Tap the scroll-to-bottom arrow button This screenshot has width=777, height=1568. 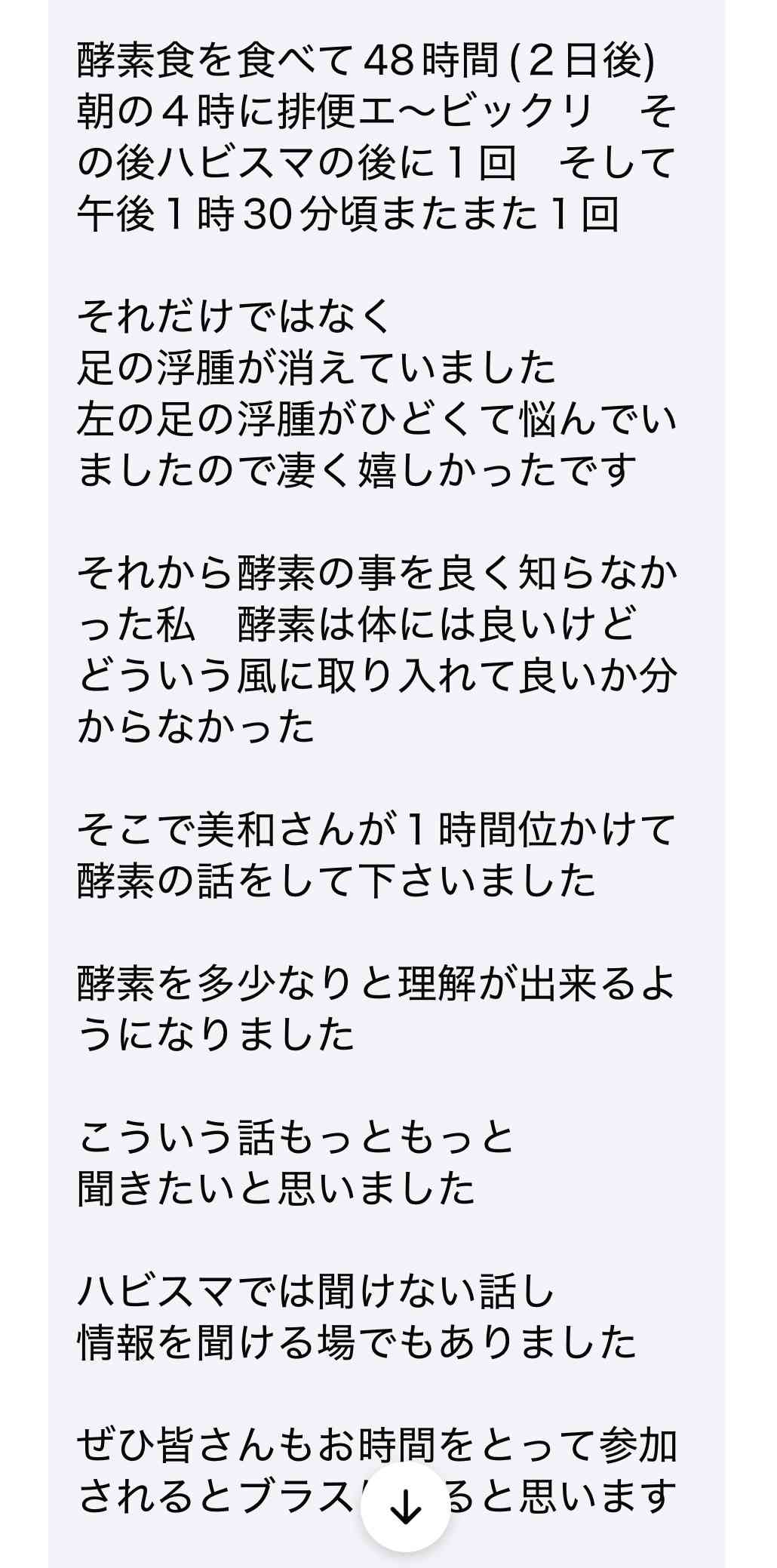[x=405, y=1507]
